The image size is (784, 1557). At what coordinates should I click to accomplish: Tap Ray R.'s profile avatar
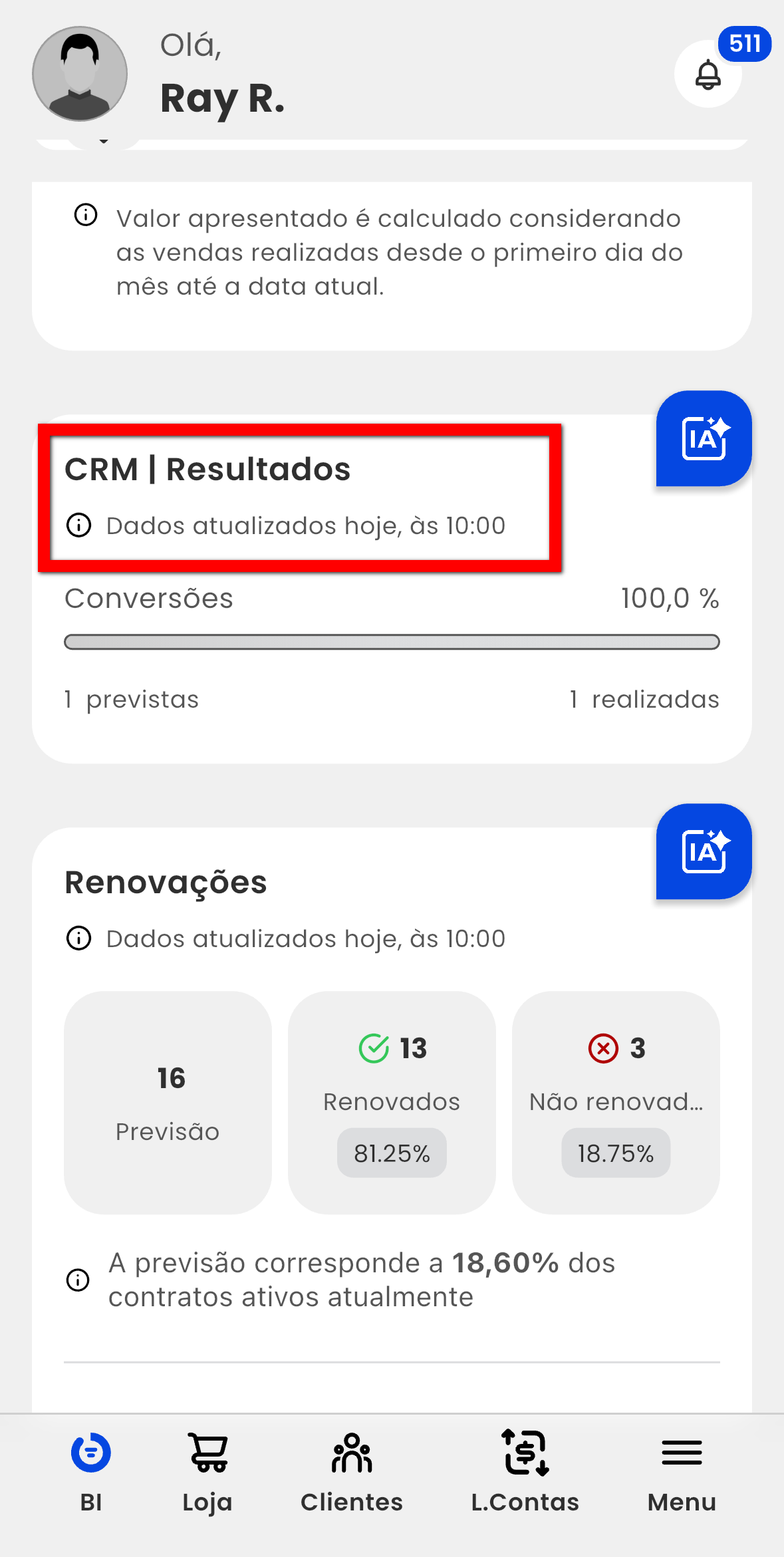(x=80, y=74)
